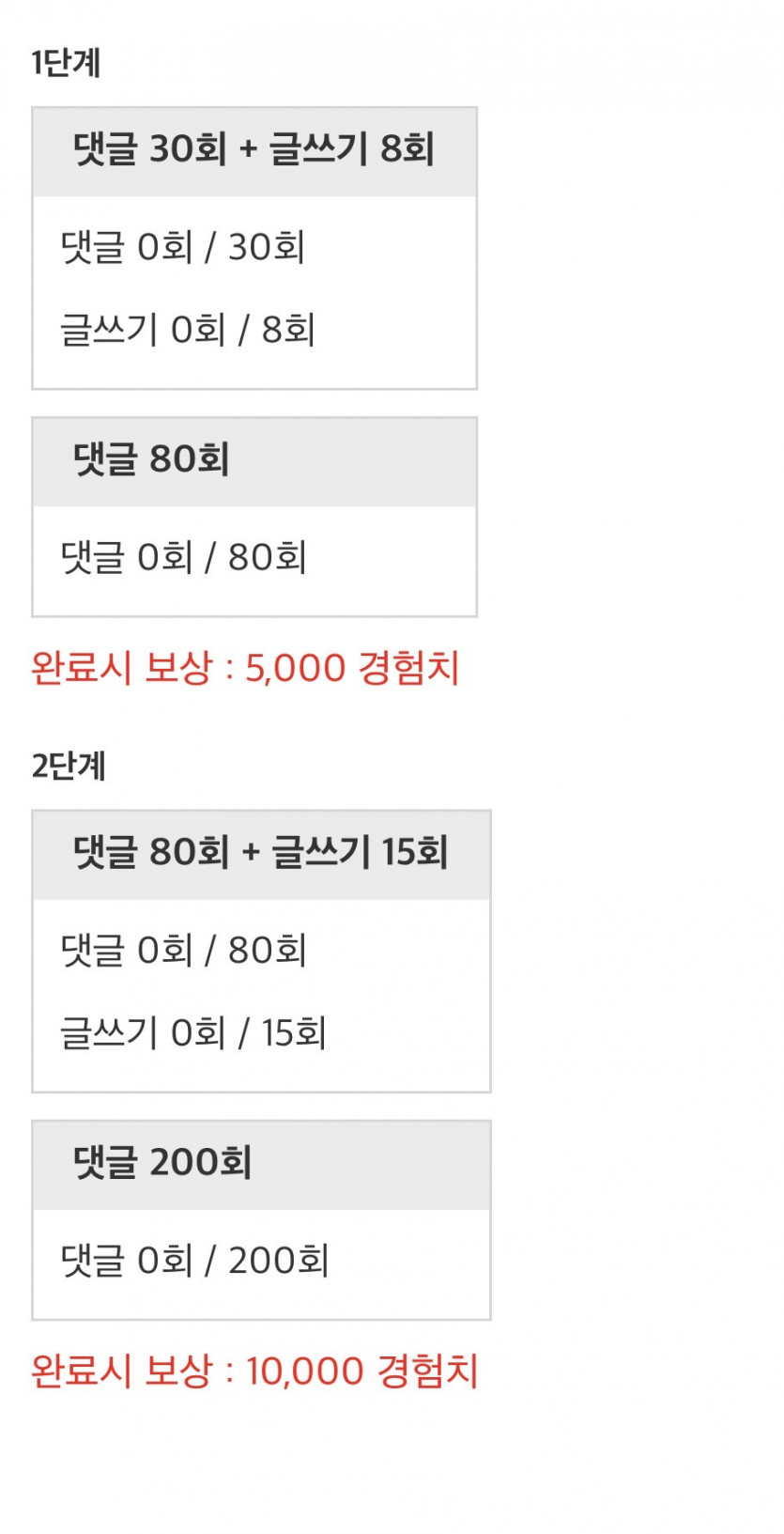Select the 댓글 80회 panel body area
This screenshot has width=784, height=1534.
click(x=255, y=557)
